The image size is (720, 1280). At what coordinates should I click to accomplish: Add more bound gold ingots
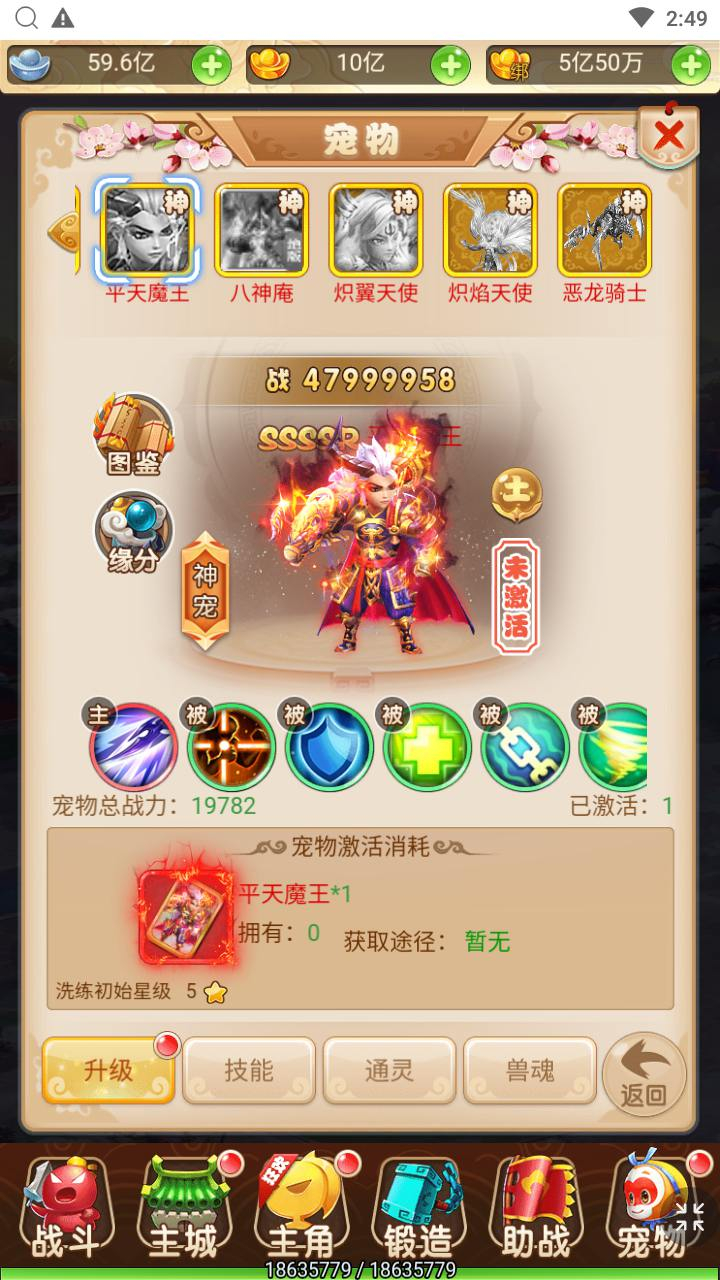(691, 66)
